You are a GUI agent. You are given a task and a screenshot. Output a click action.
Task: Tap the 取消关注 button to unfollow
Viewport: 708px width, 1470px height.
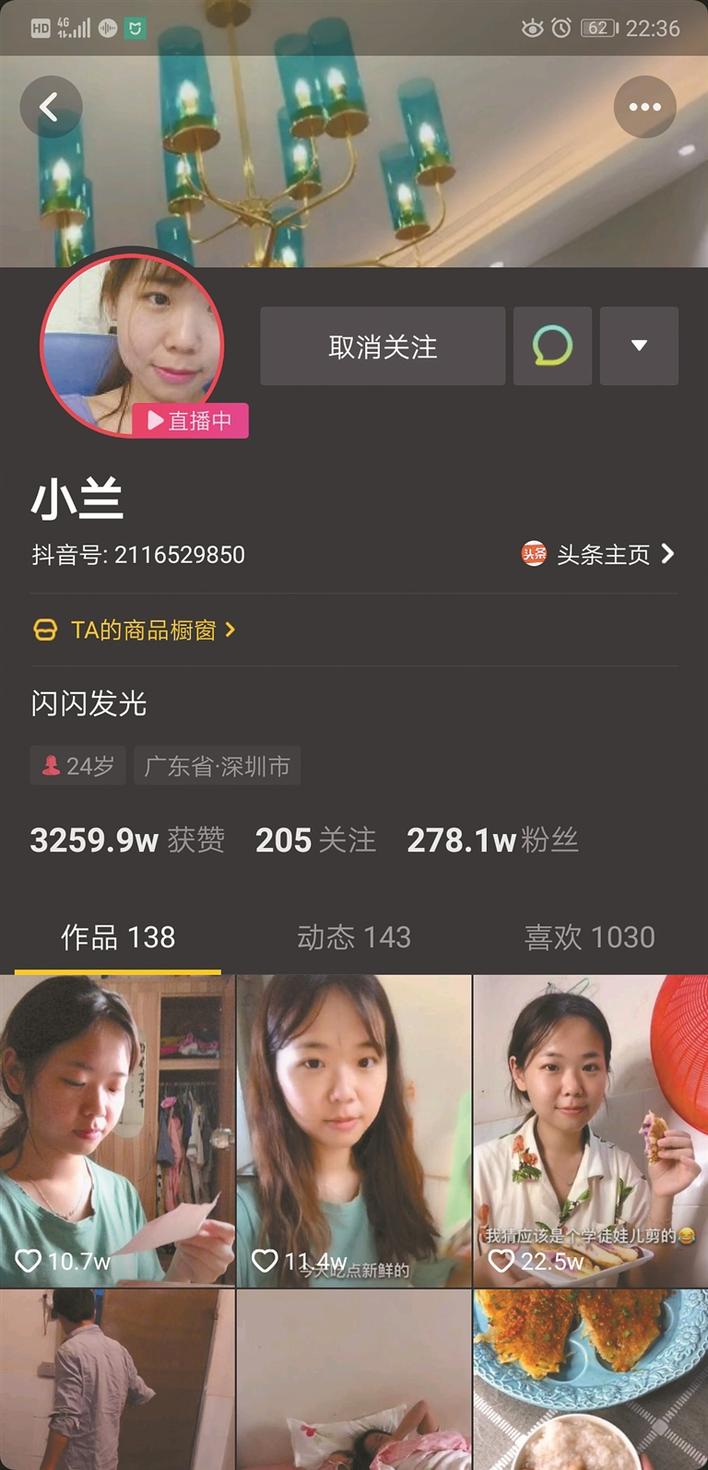click(x=382, y=347)
